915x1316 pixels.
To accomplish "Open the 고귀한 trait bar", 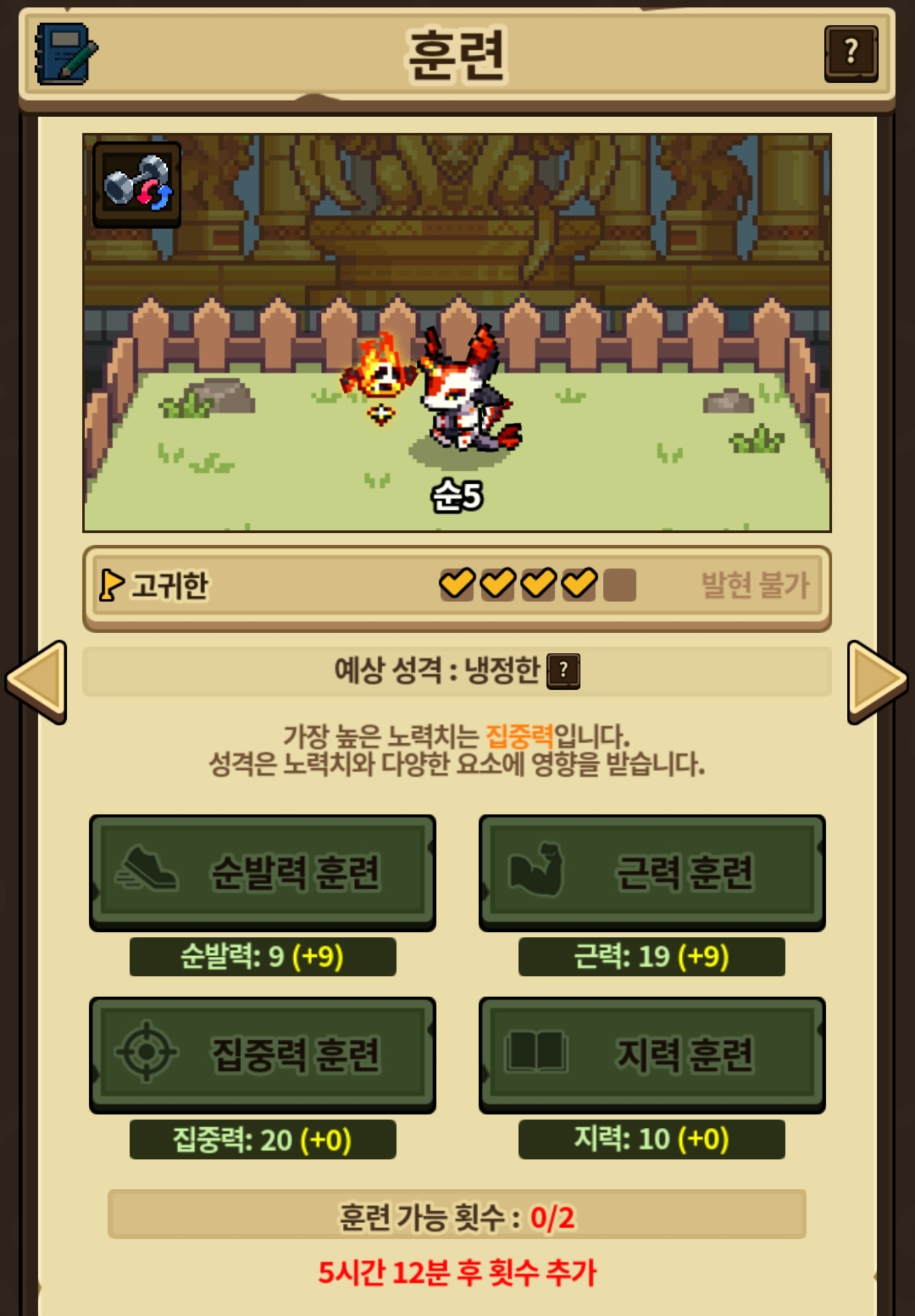I will 456,586.
